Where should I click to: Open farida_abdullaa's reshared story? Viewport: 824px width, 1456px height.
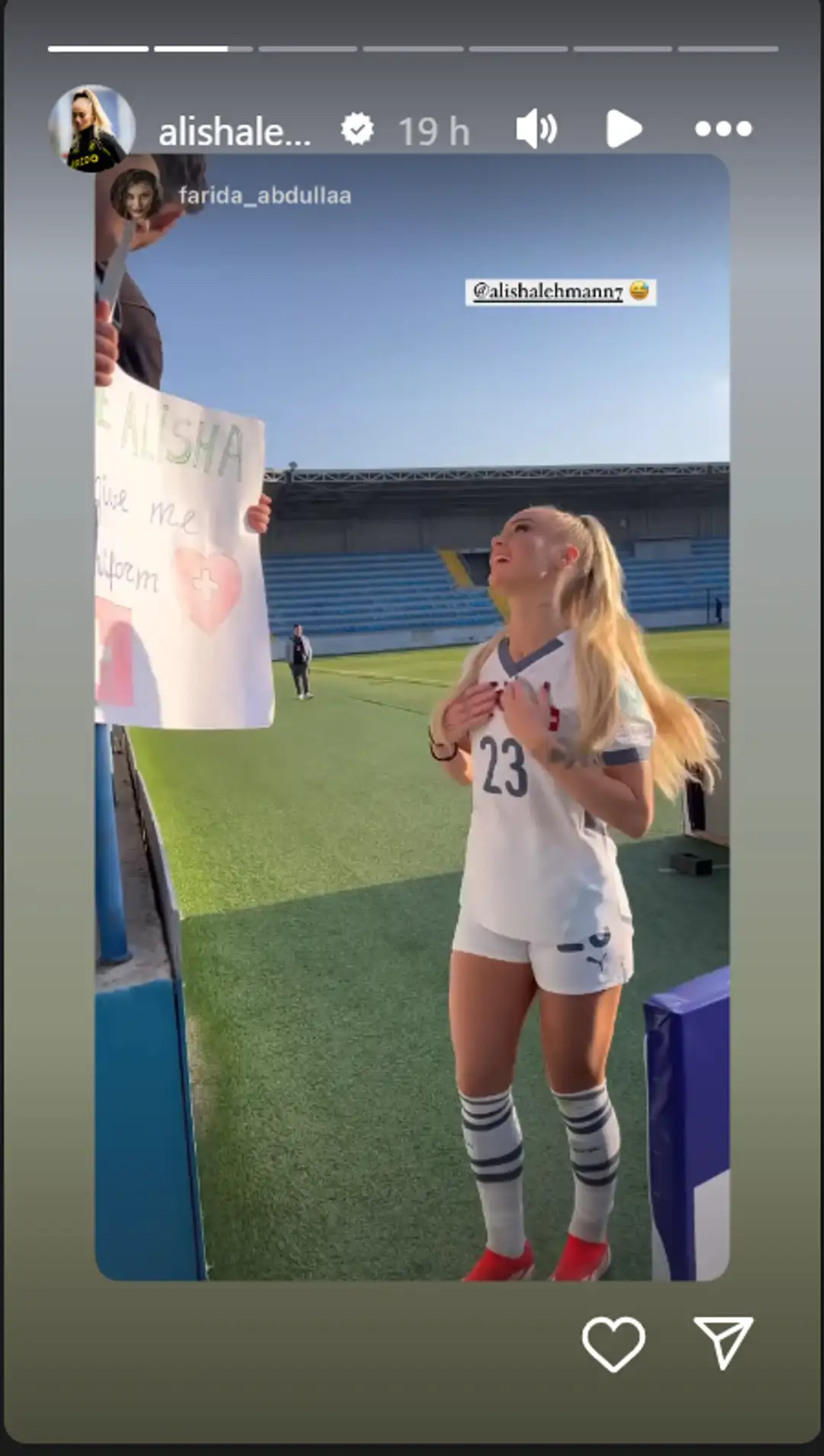(x=264, y=195)
